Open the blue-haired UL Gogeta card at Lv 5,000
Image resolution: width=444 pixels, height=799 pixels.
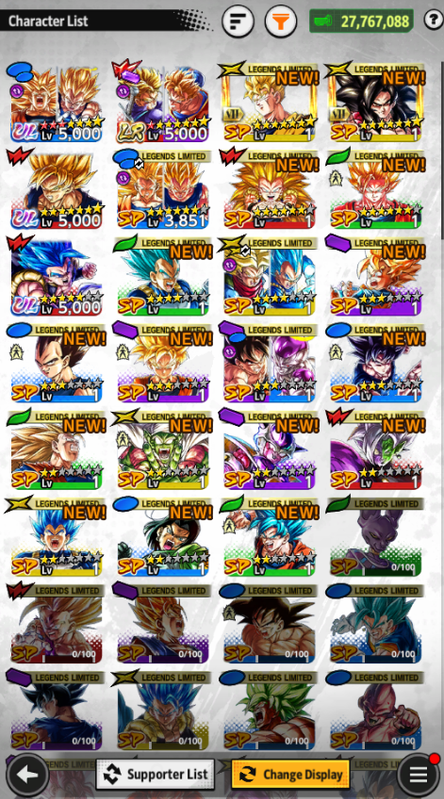(56, 276)
